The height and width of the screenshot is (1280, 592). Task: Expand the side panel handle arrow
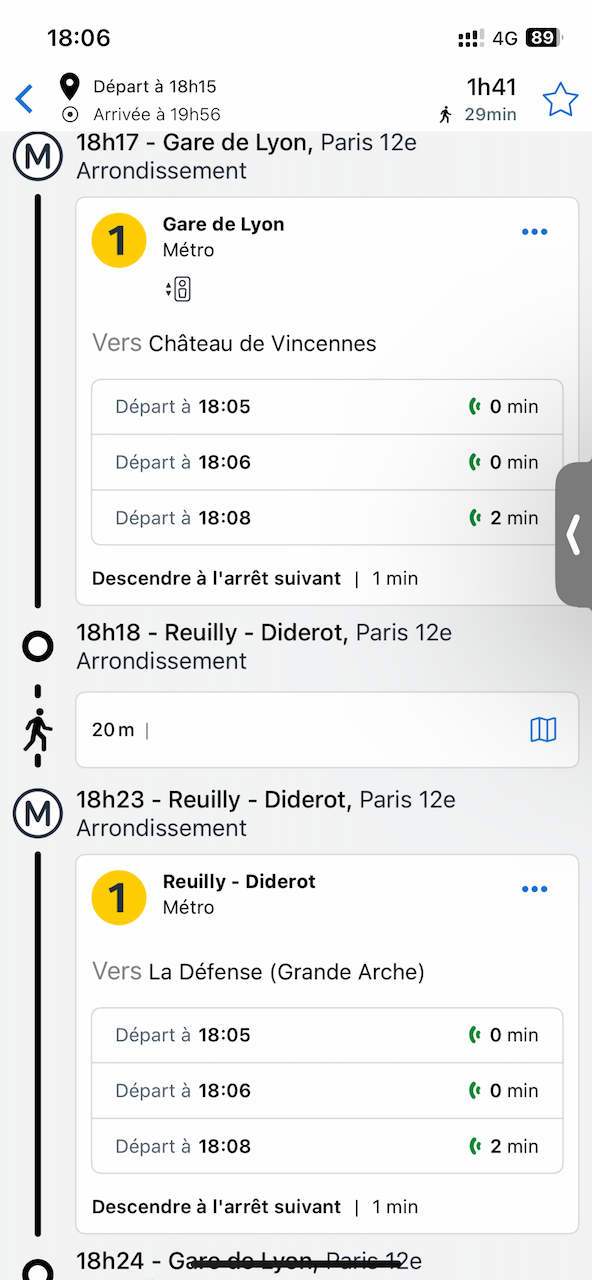pos(574,535)
